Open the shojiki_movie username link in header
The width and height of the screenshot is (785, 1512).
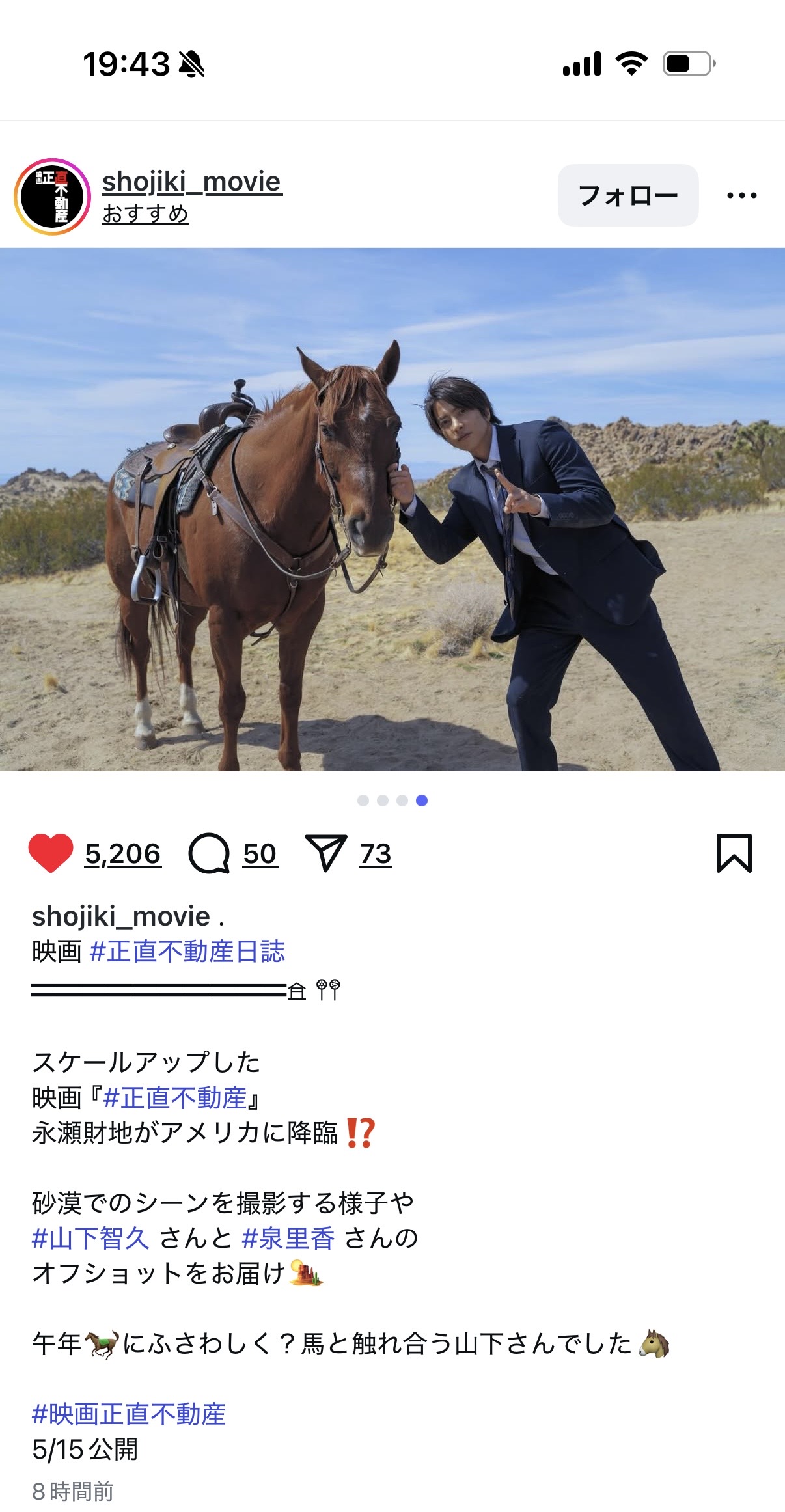(x=191, y=182)
